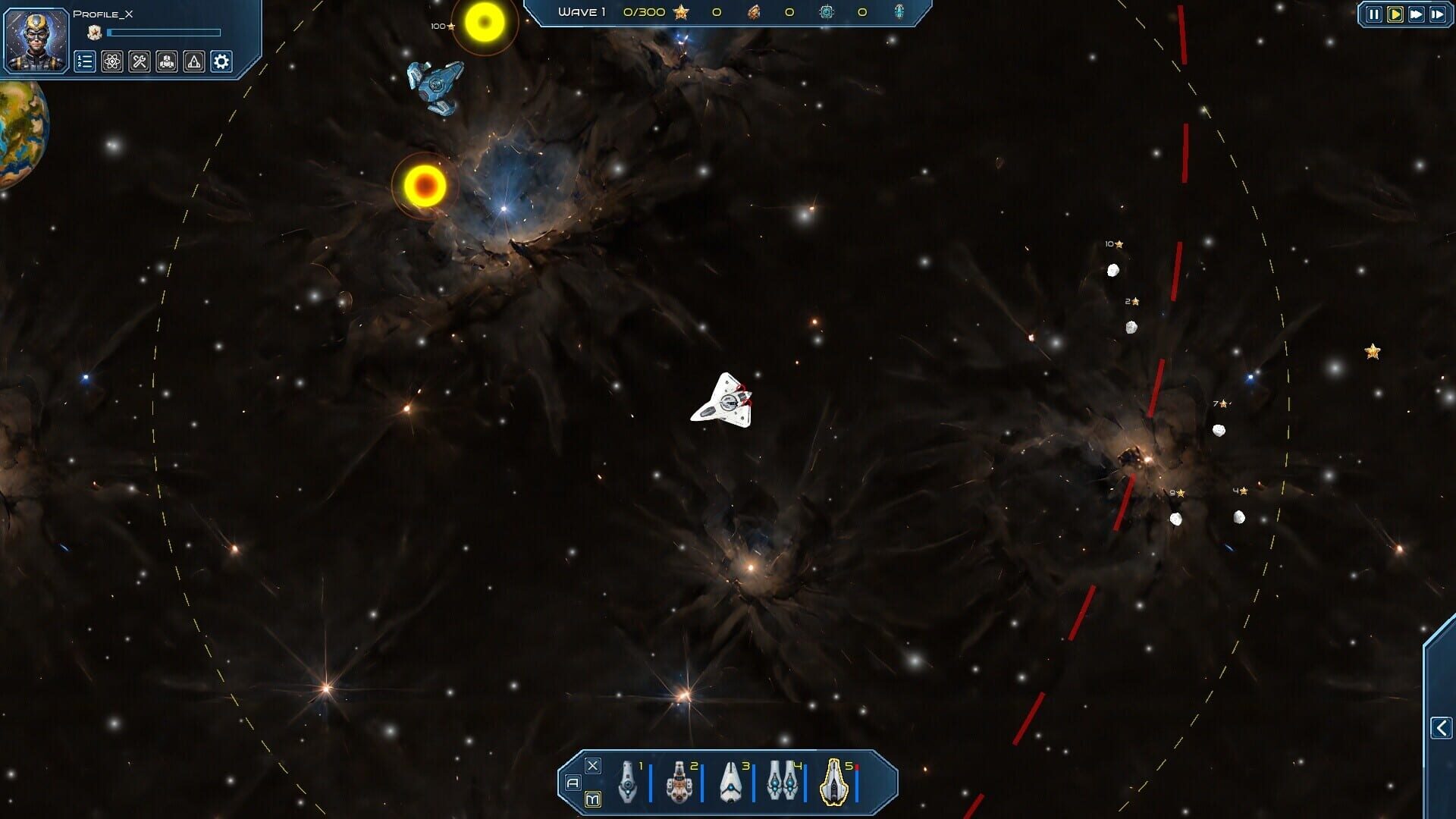The width and height of the screenshot is (1456, 819).
Task: Open the wrench and tools icon
Action: pos(140,62)
